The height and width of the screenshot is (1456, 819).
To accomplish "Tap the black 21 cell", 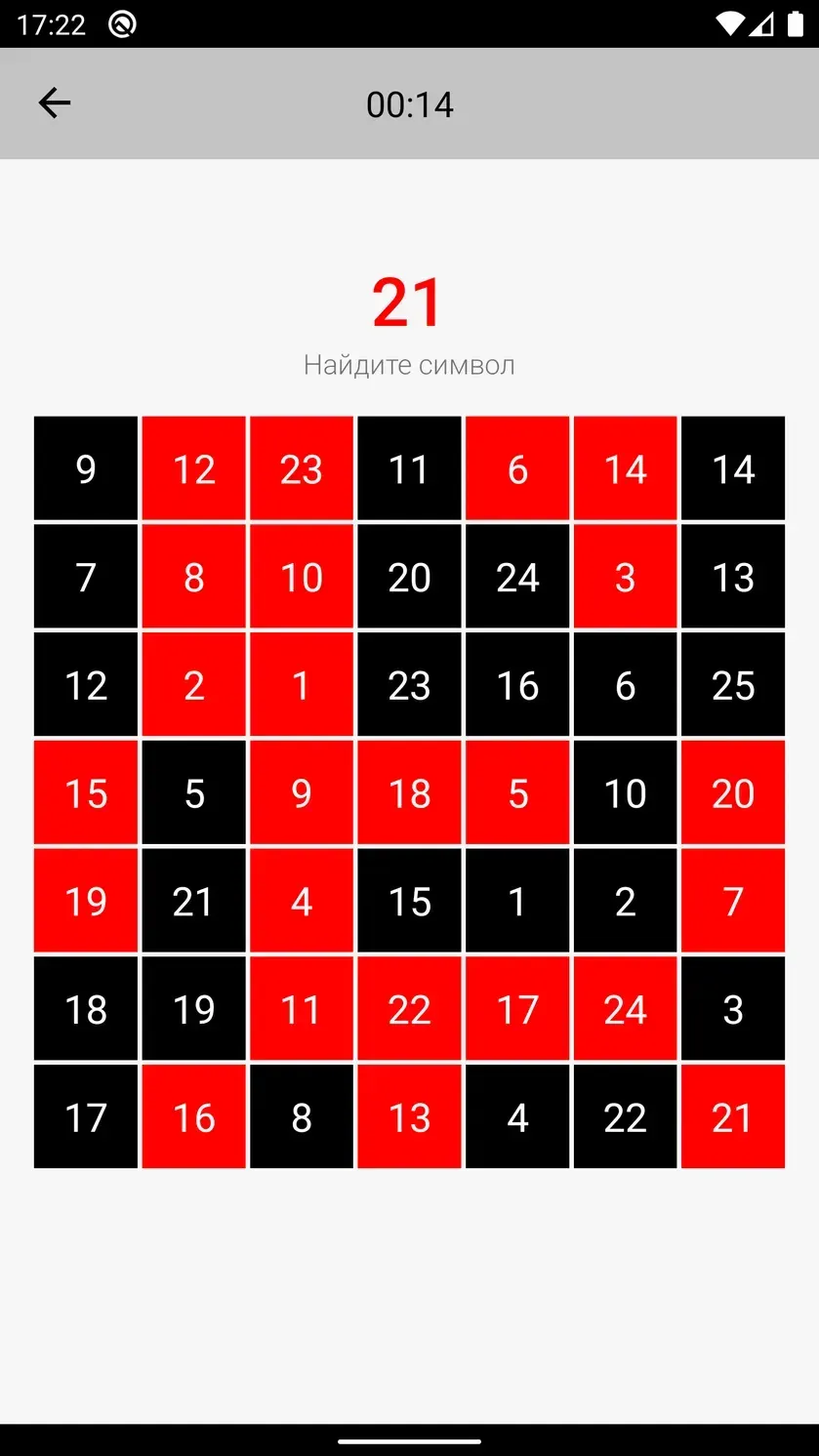I will click(x=193, y=901).
